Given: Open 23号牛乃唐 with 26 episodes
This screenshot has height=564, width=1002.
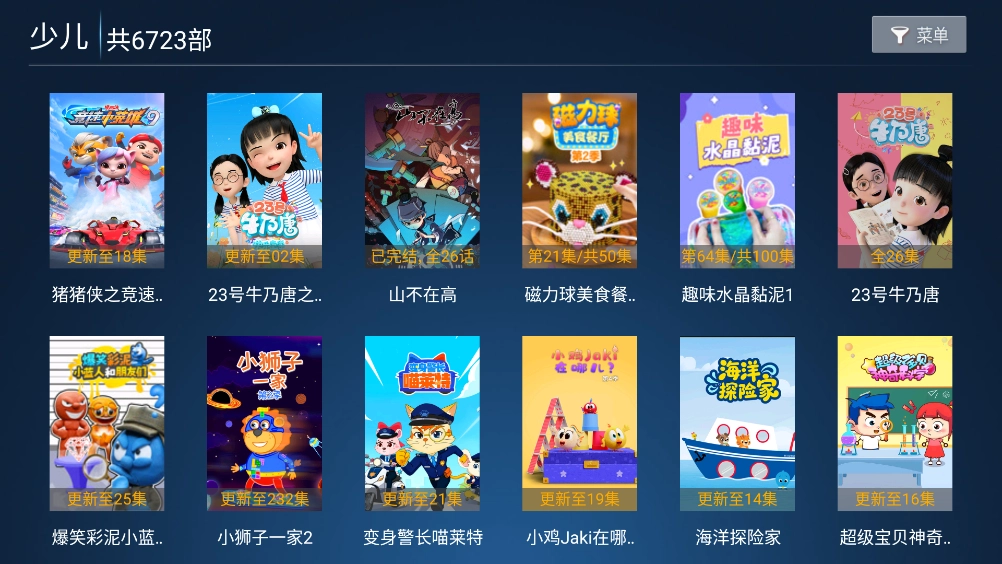Looking at the screenshot, I should (894, 181).
